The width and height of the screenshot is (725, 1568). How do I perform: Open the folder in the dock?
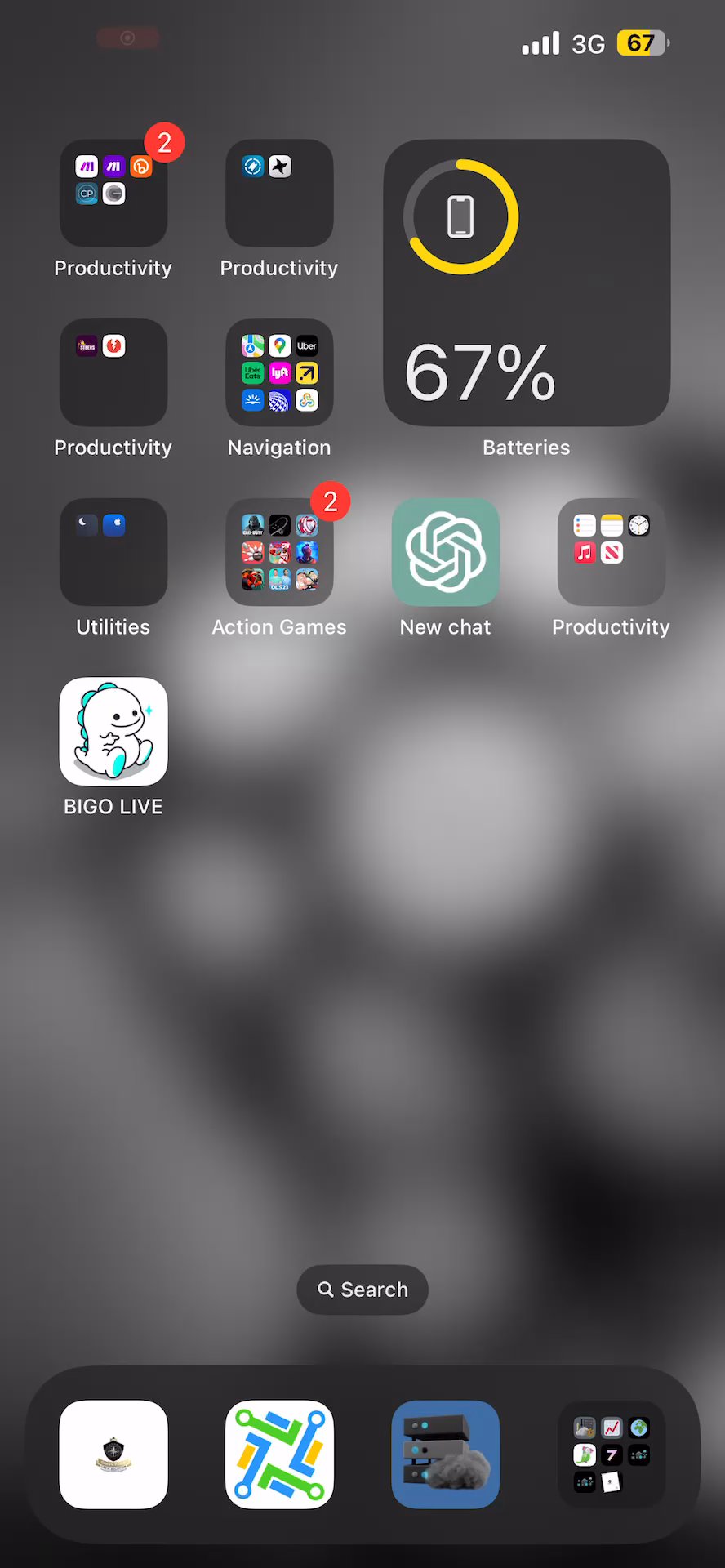click(611, 1454)
